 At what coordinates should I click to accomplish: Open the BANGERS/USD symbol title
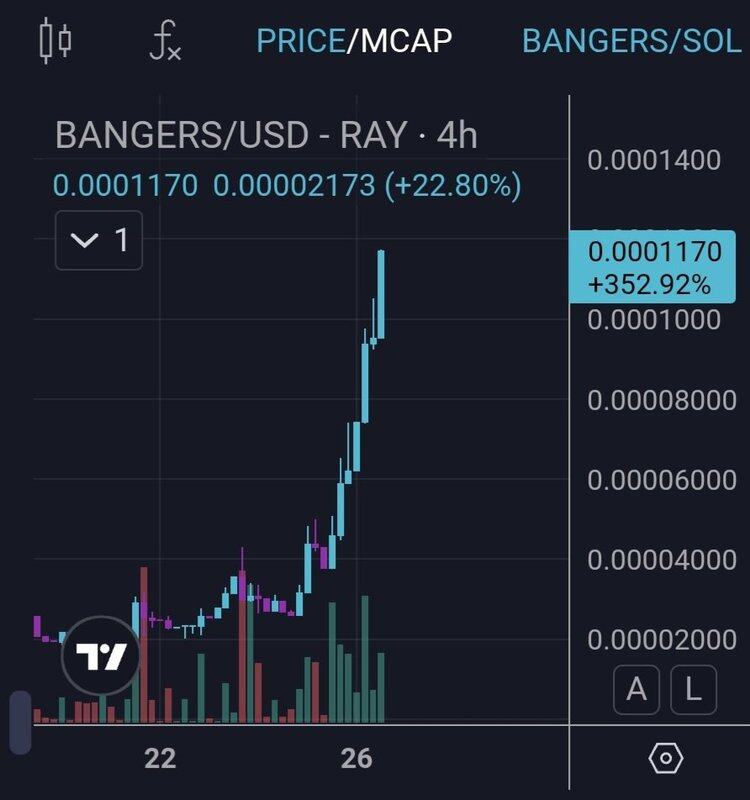pyautogui.click(x=266, y=135)
